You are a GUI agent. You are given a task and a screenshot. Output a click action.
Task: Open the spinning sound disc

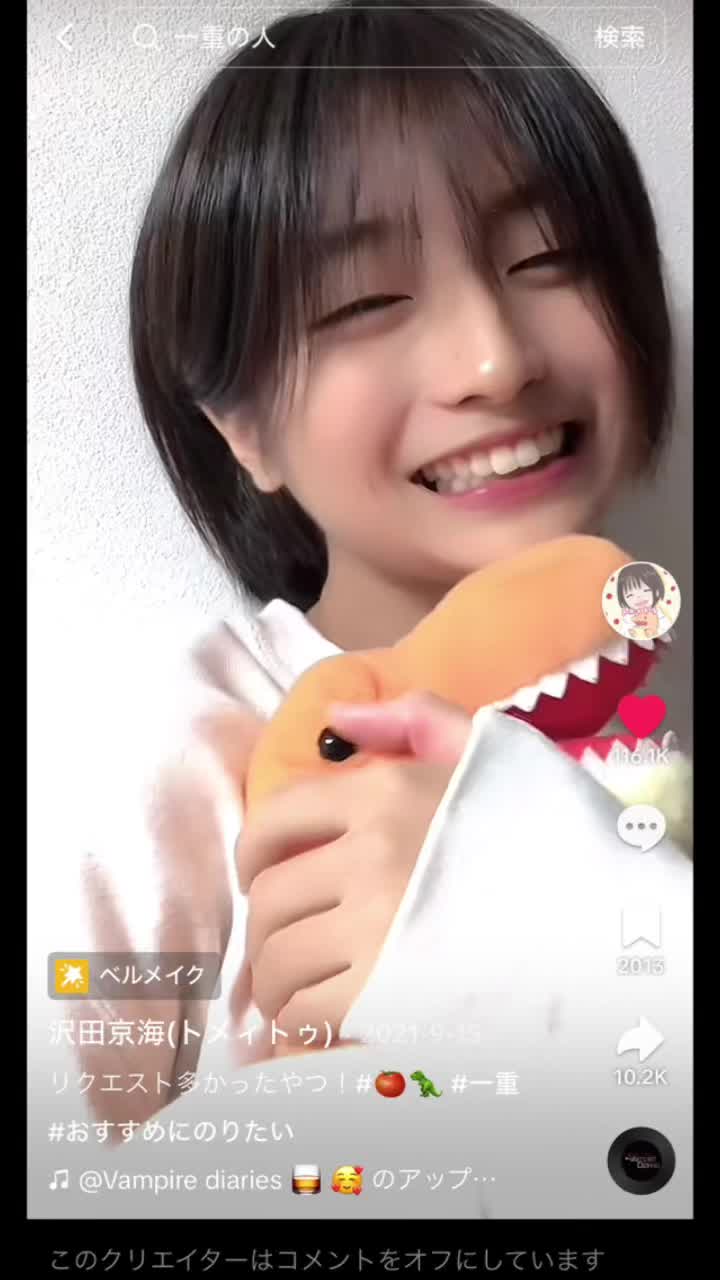(x=641, y=1160)
